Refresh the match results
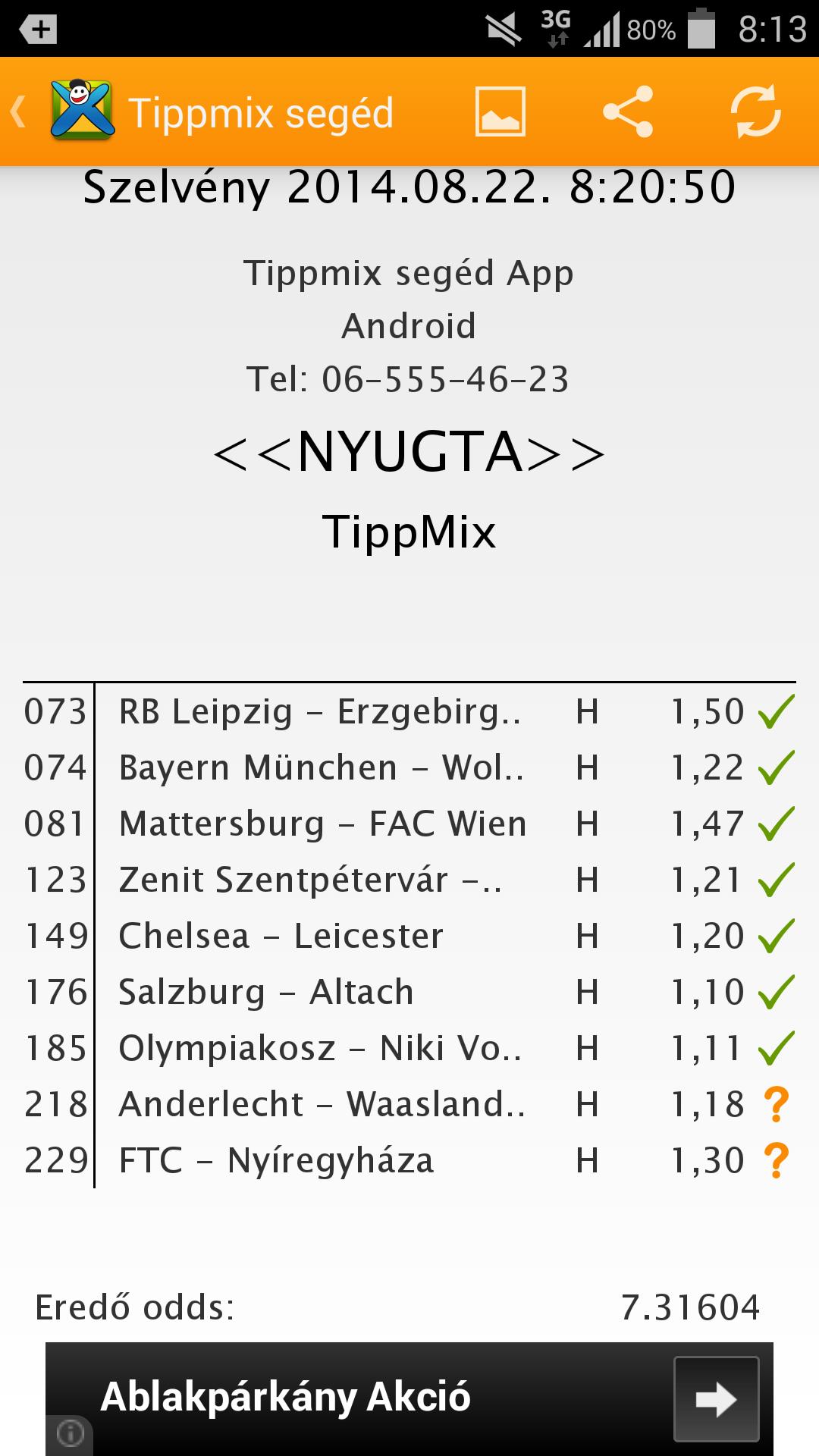Screen dimensions: 819x1456 755,112
